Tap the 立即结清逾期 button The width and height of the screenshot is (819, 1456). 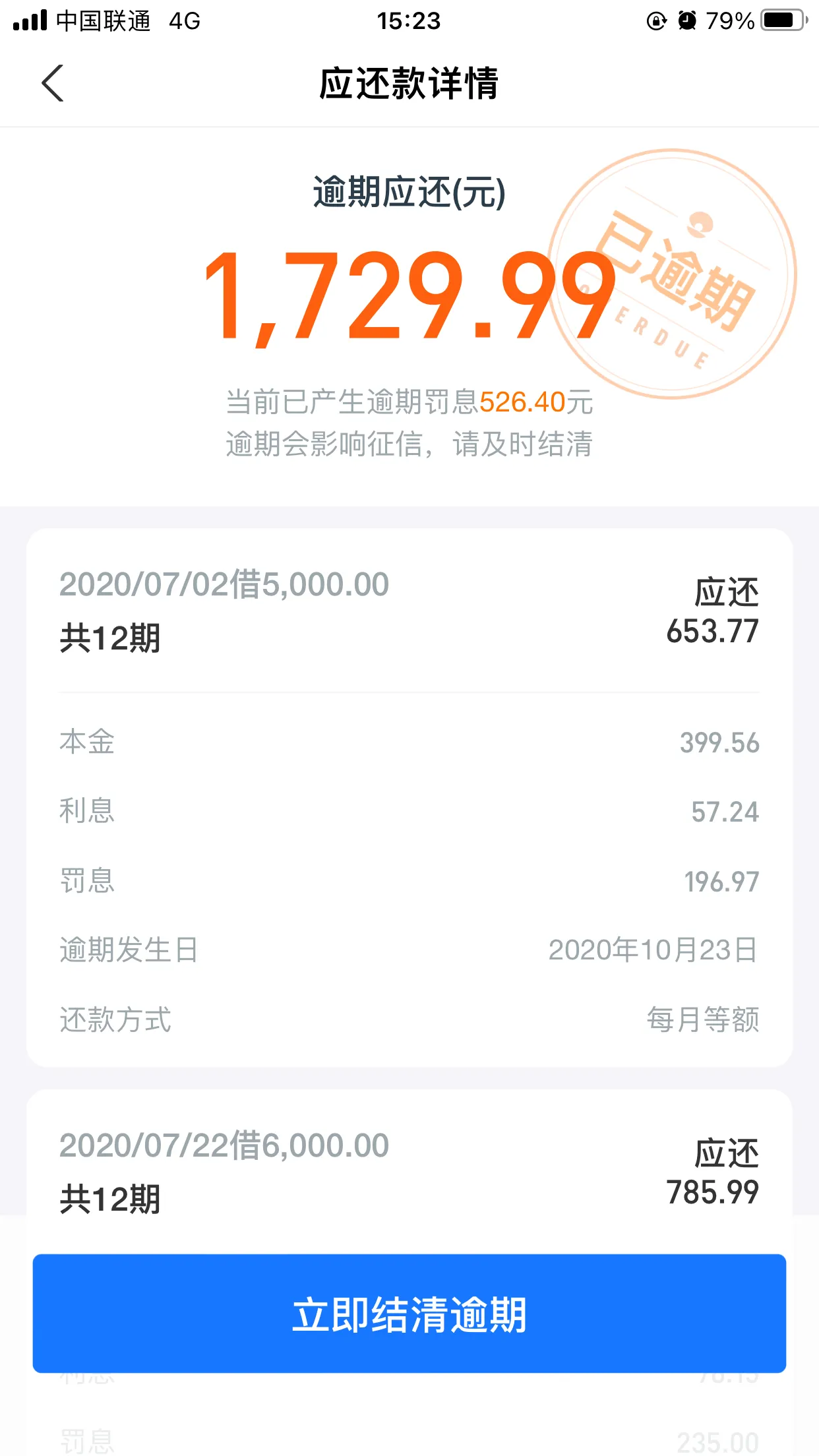point(409,1313)
